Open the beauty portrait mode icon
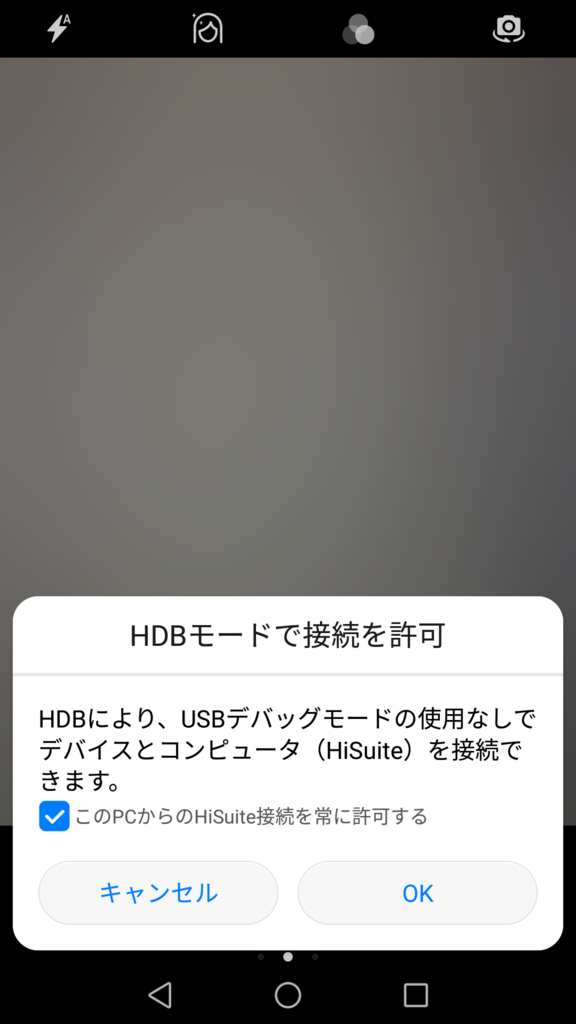Viewport: 576px width, 1024px height. pyautogui.click(x=208, y=29)
